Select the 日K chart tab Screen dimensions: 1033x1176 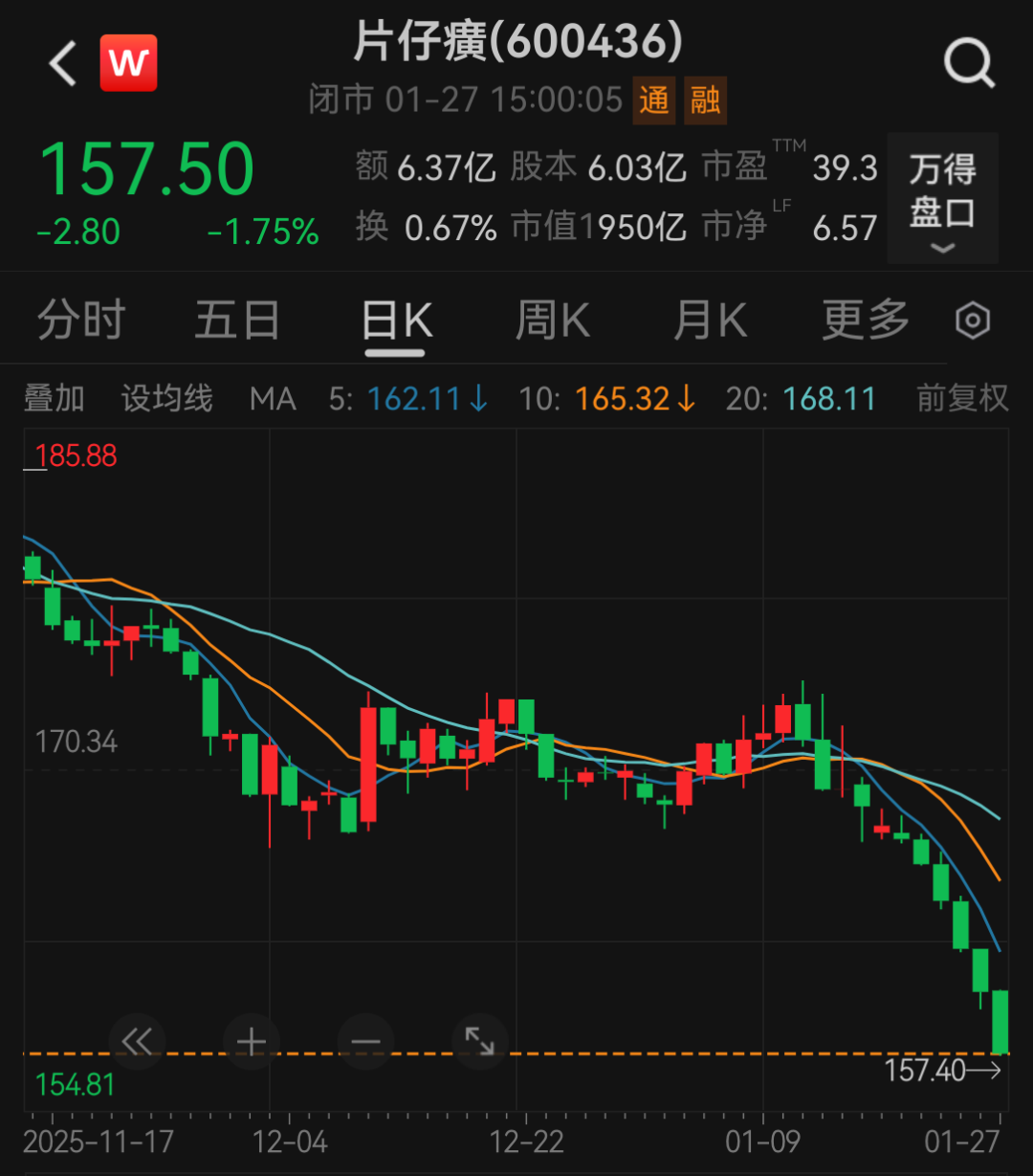396,322
